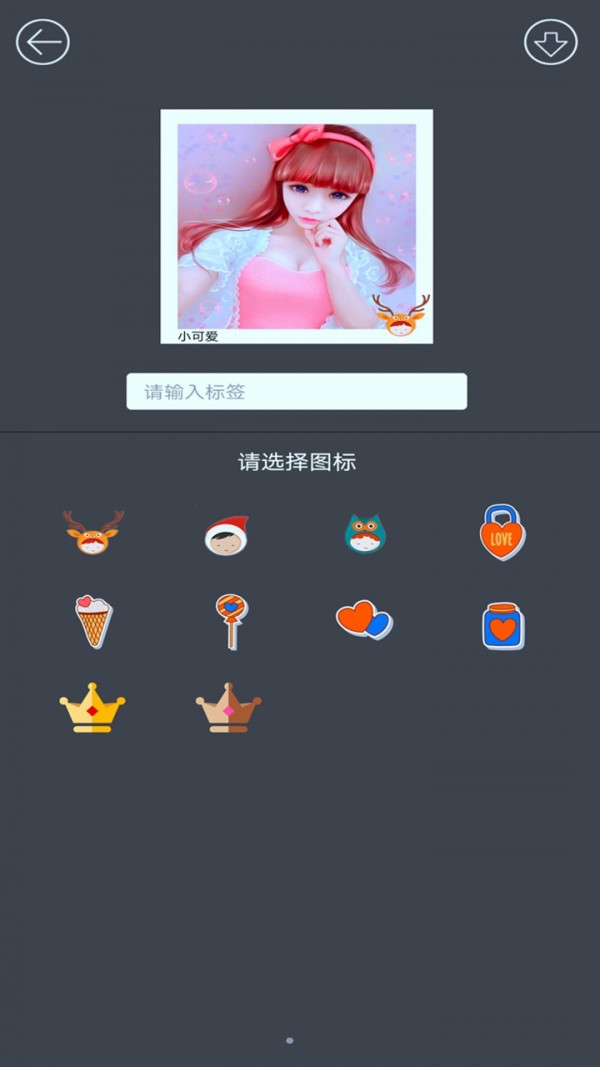Choose the ice cream cone sticker
Viewport: 600px width, 1067px height.
coord(93,621)
